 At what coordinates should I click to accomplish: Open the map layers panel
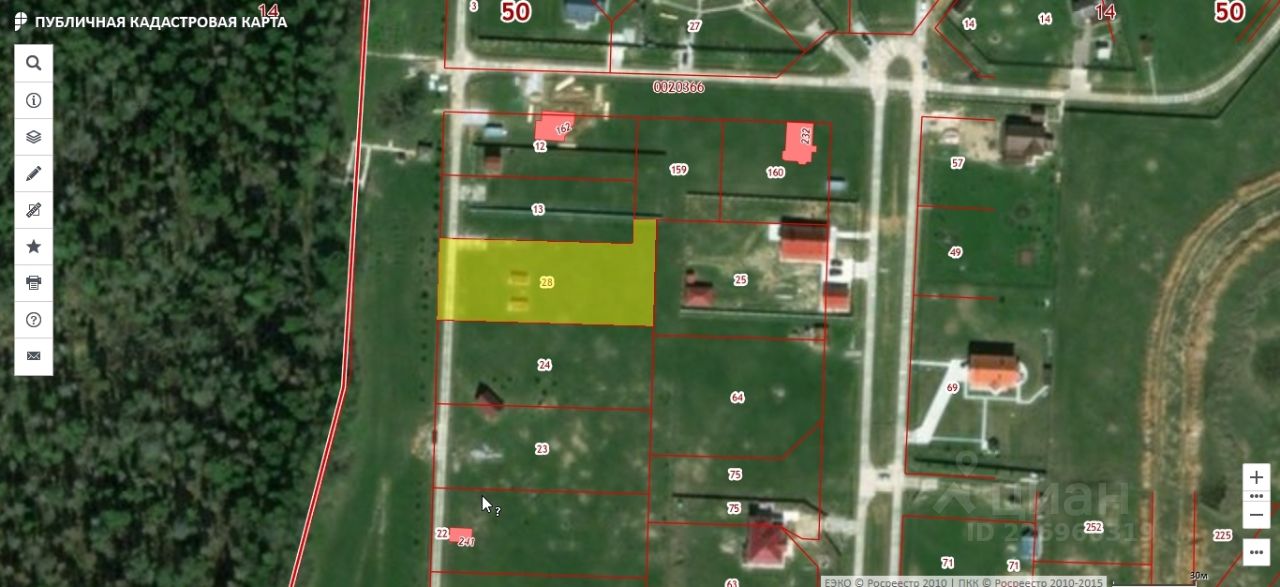click(x=33, y=137)
